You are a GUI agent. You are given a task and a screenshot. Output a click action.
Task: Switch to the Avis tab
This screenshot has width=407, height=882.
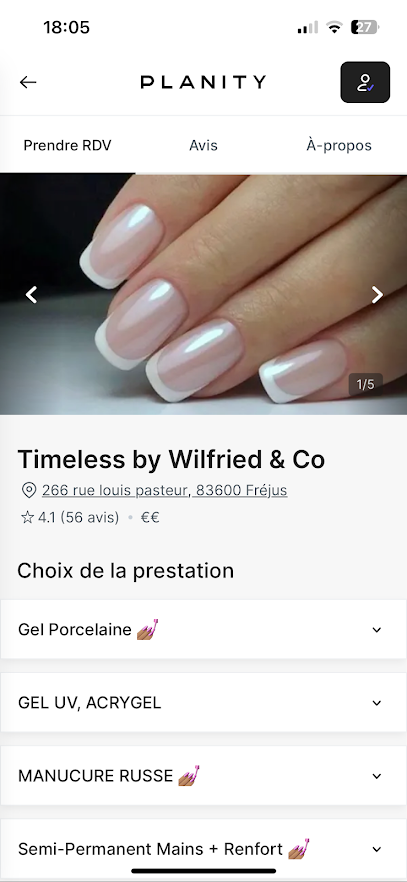click(204, 145)
